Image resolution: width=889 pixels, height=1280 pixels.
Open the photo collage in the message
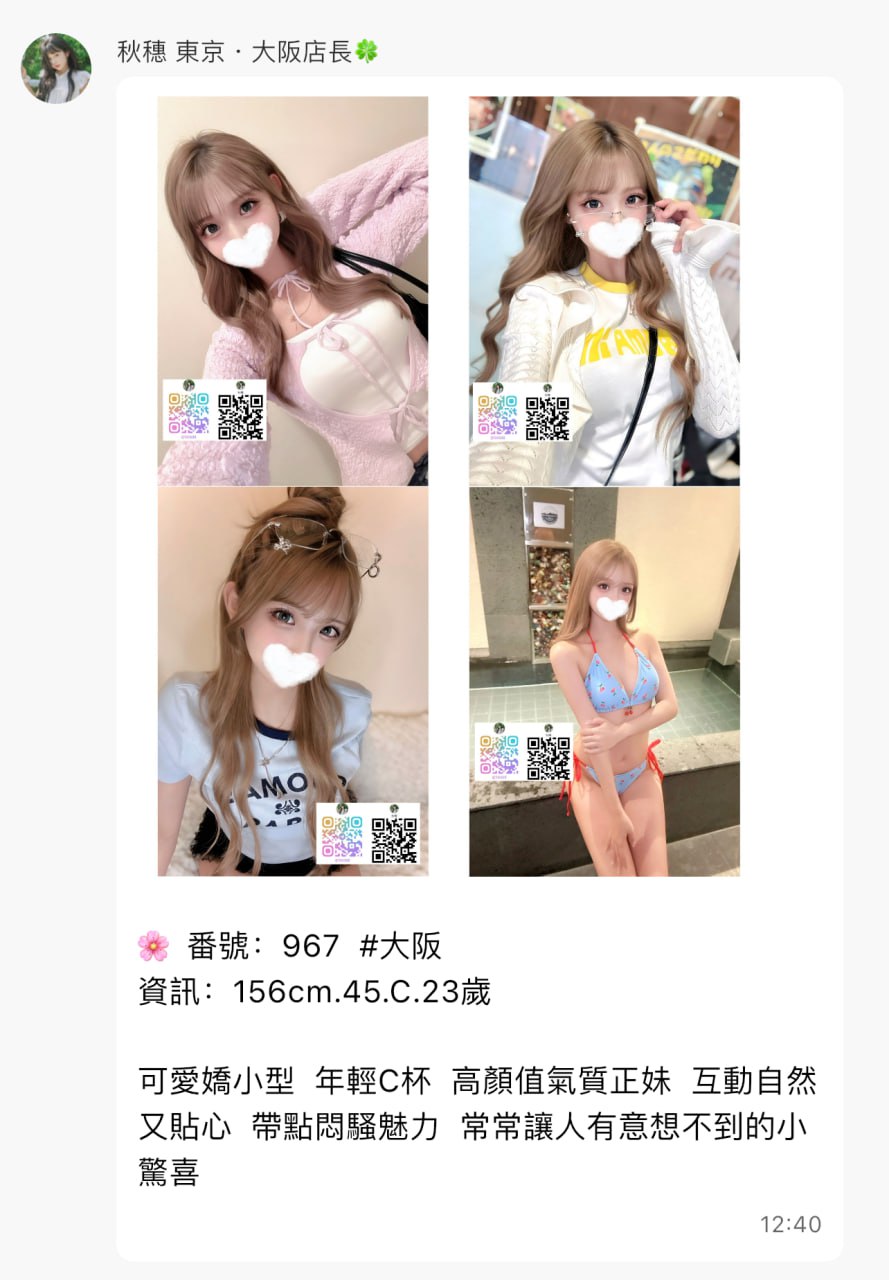point(448,486)
